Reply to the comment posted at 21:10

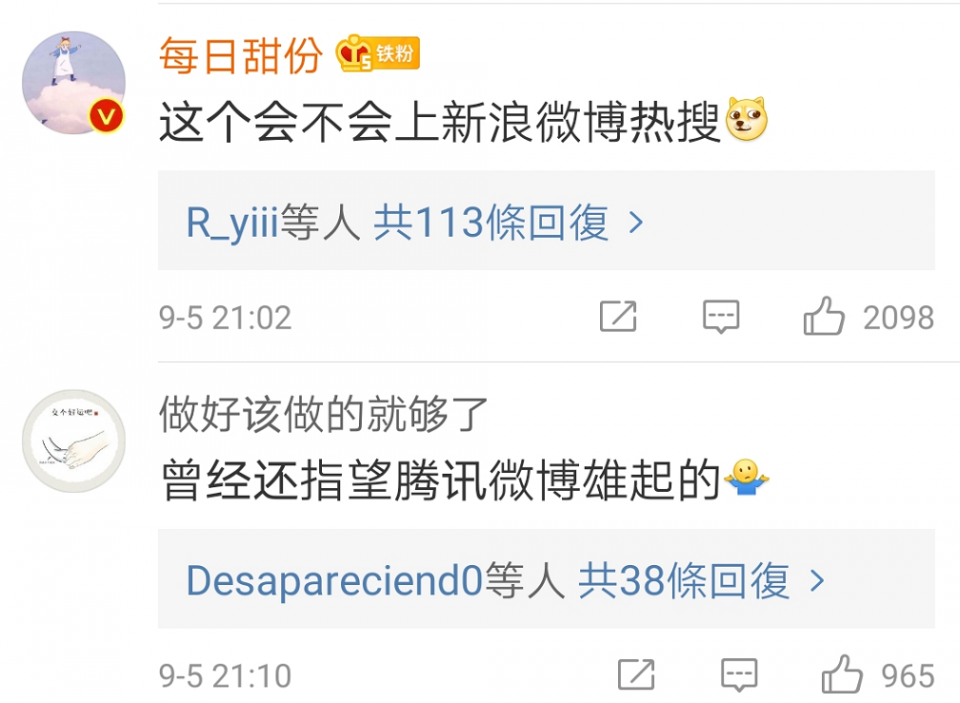(738, 675)
